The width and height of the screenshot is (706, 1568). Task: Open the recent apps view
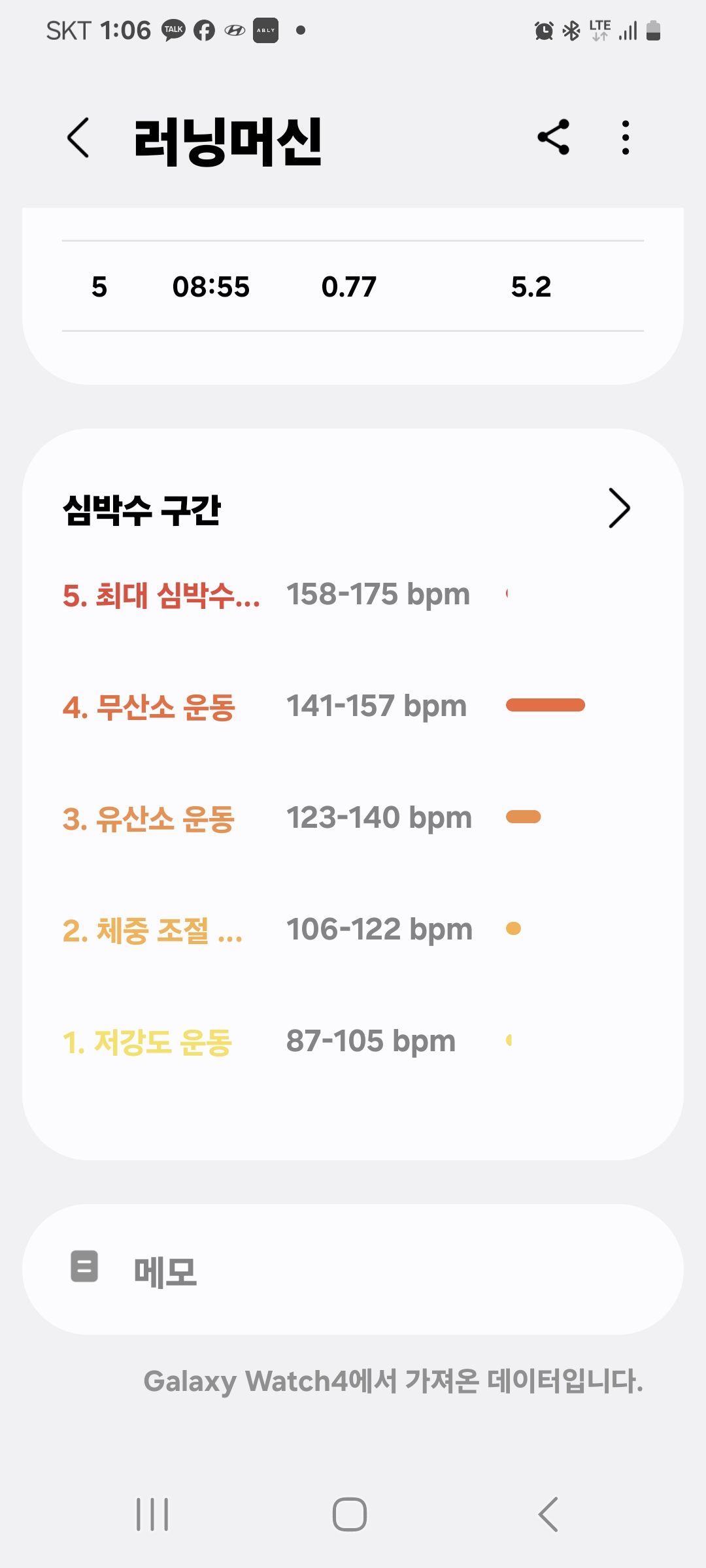[x=152, y=1514]
